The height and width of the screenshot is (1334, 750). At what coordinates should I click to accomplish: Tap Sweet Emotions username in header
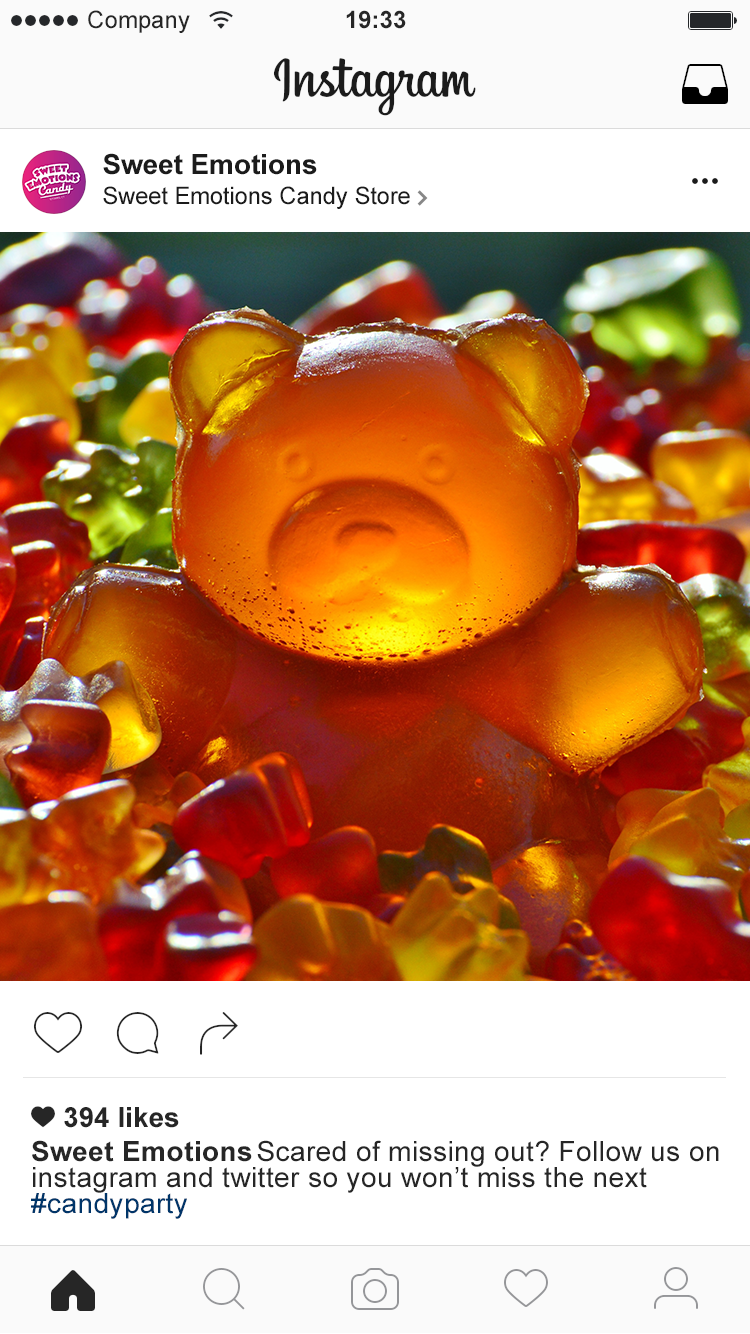click(x=209, y=165)
